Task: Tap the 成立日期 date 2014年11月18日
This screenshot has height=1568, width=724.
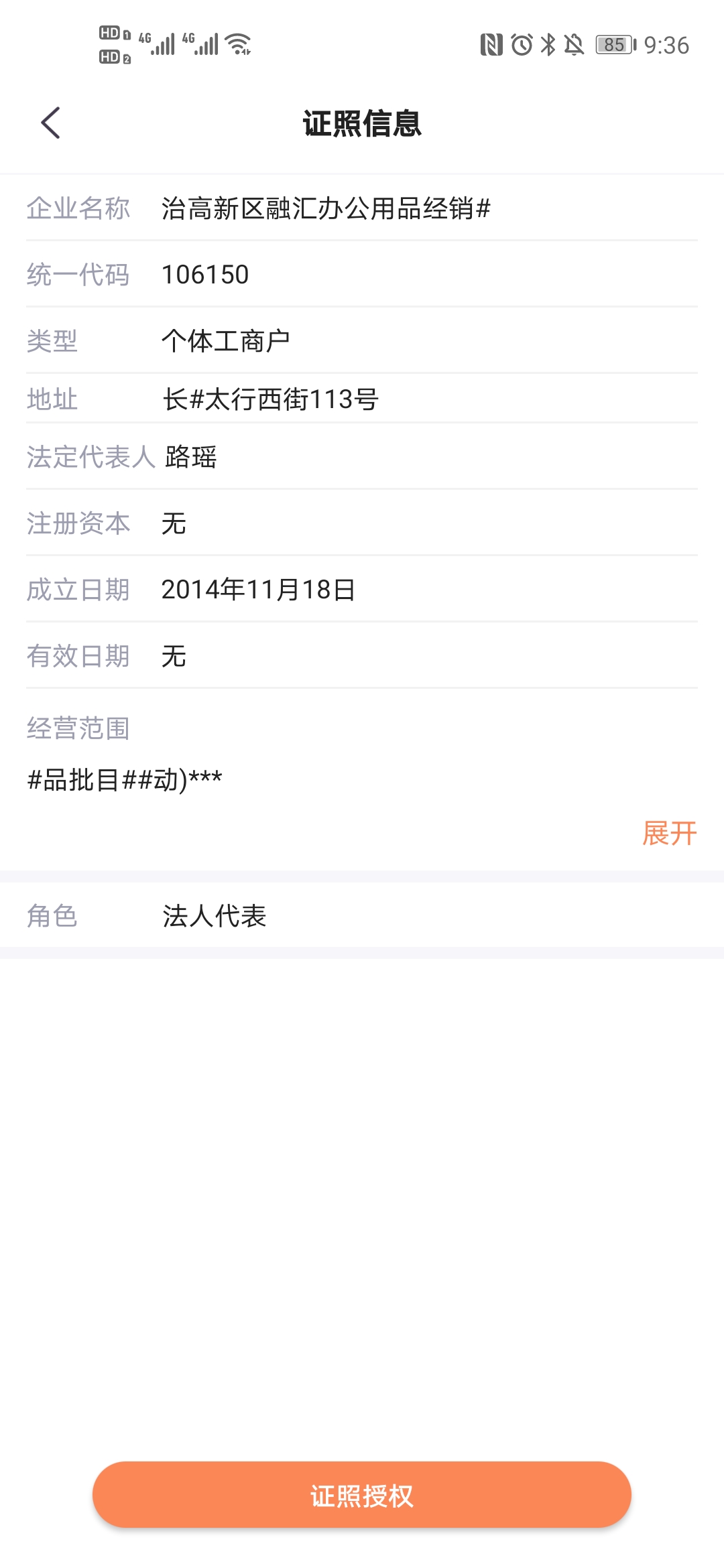Action: click(259, 590)
